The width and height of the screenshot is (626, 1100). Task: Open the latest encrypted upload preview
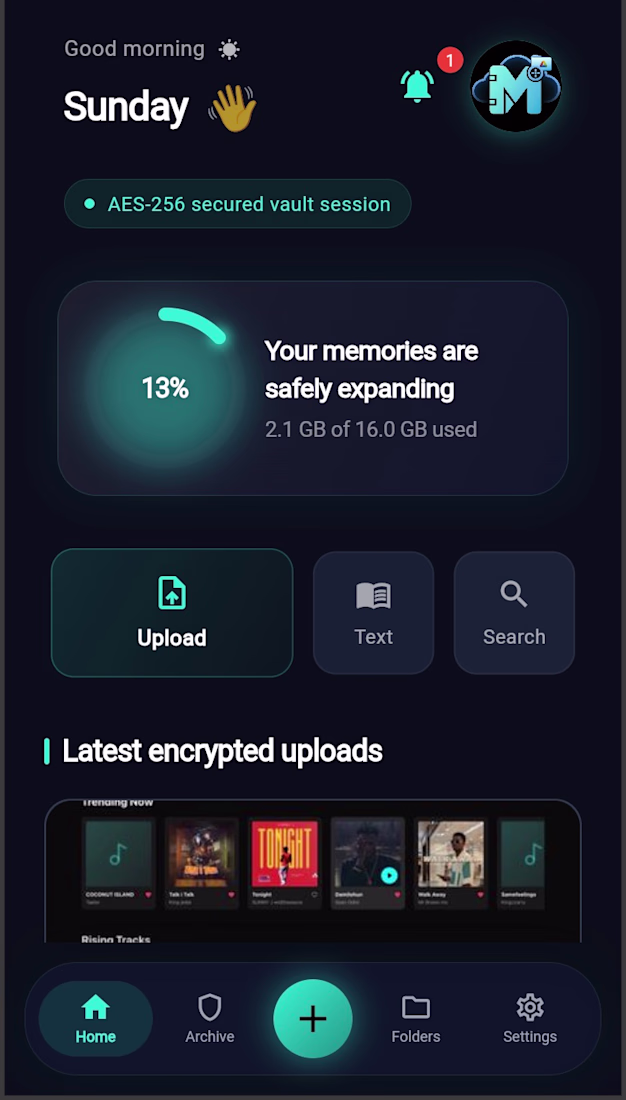click(313, 871)
